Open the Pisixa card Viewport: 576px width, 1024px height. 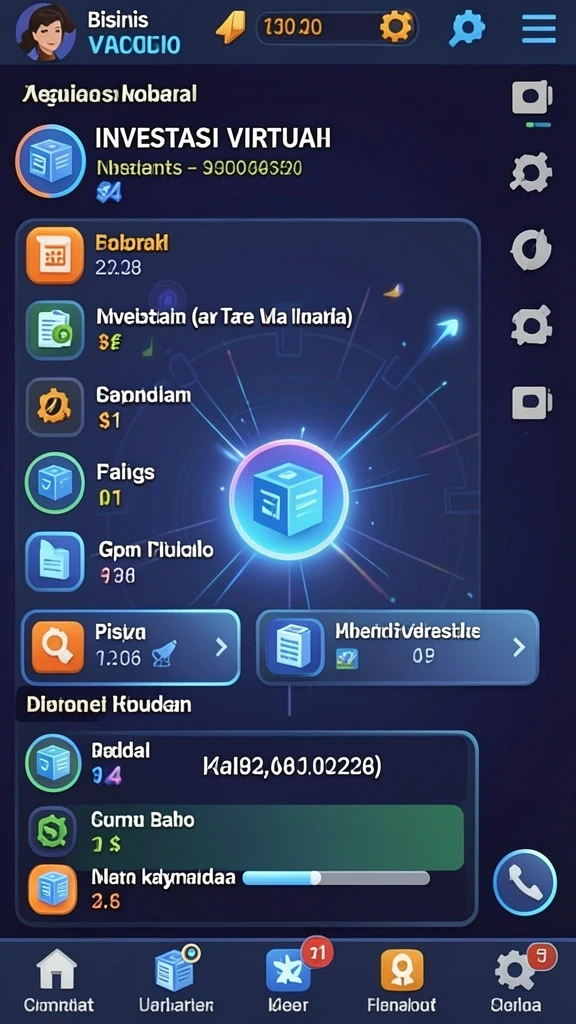point(131,647)
